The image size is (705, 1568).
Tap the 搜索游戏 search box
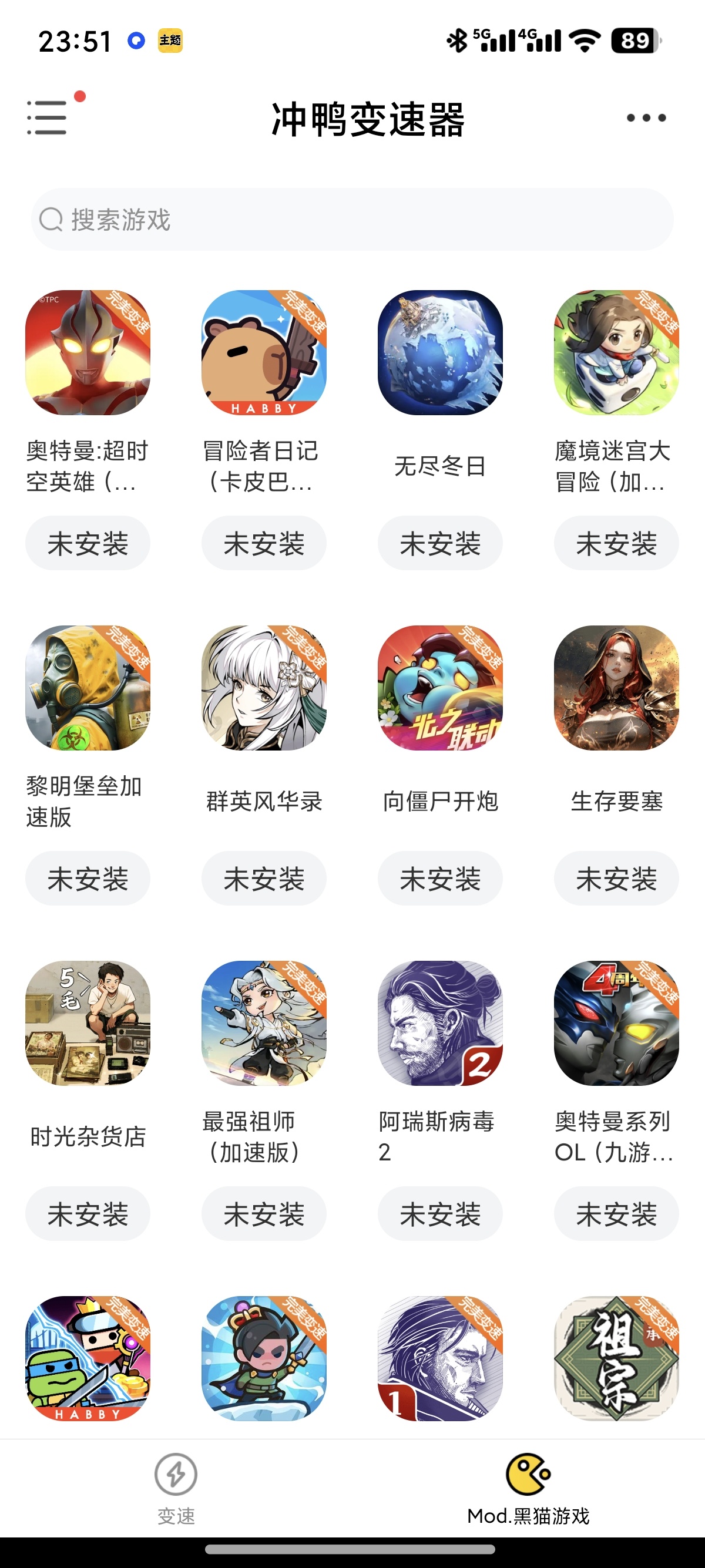[352, 220]
